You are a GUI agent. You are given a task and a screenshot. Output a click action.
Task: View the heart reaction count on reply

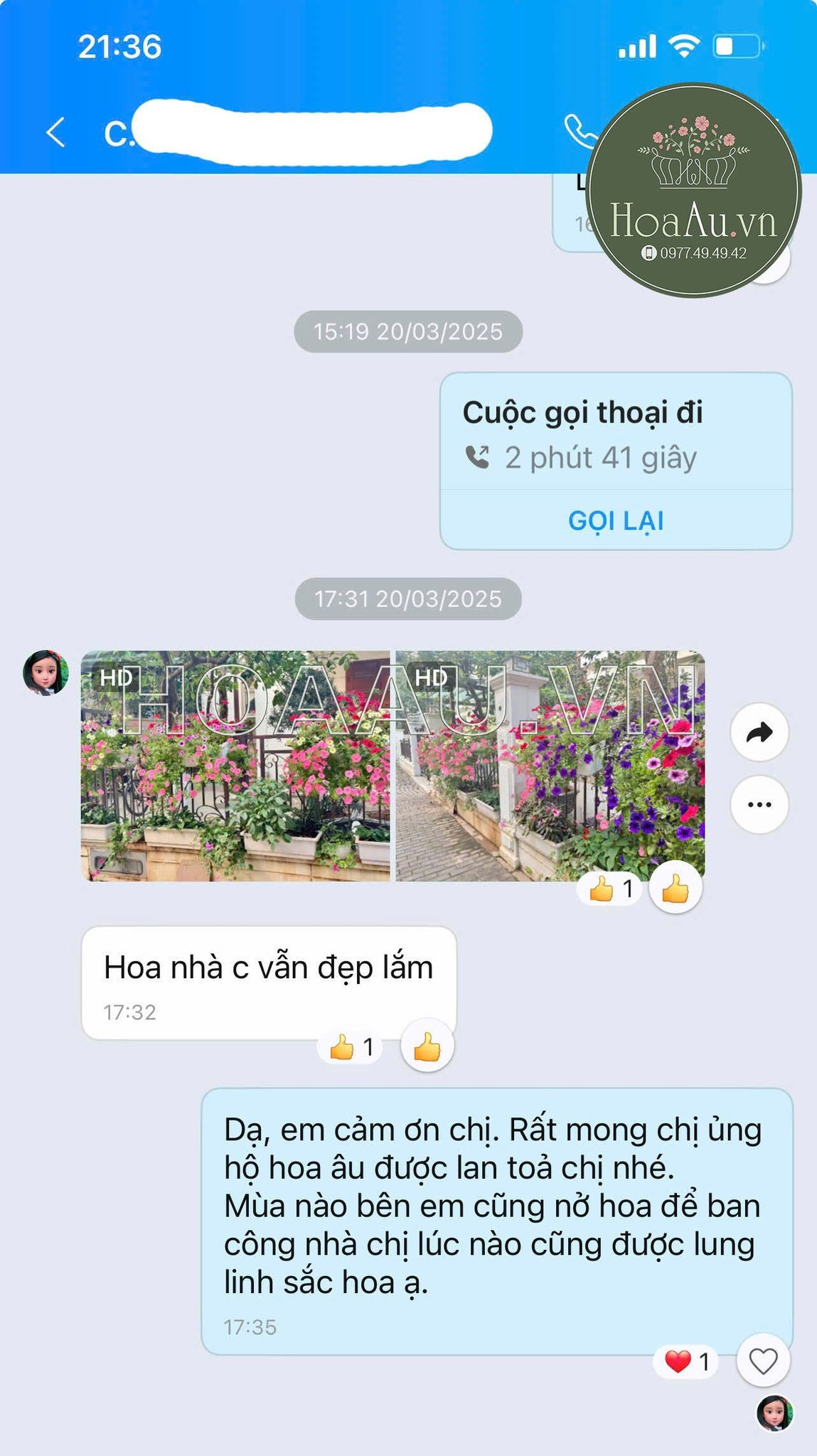click(686, 1361)
